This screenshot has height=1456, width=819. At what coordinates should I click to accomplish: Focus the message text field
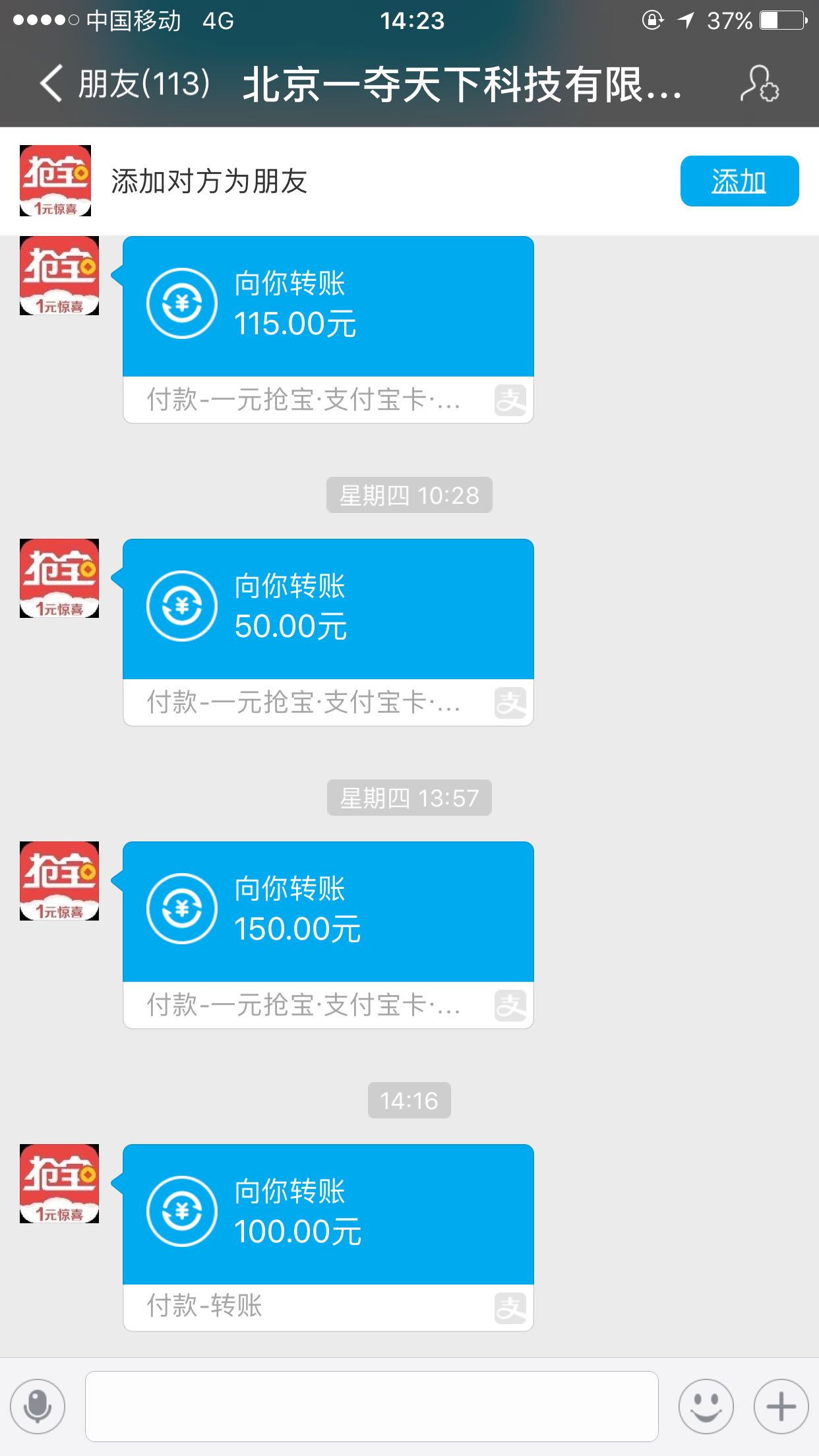372,1407
